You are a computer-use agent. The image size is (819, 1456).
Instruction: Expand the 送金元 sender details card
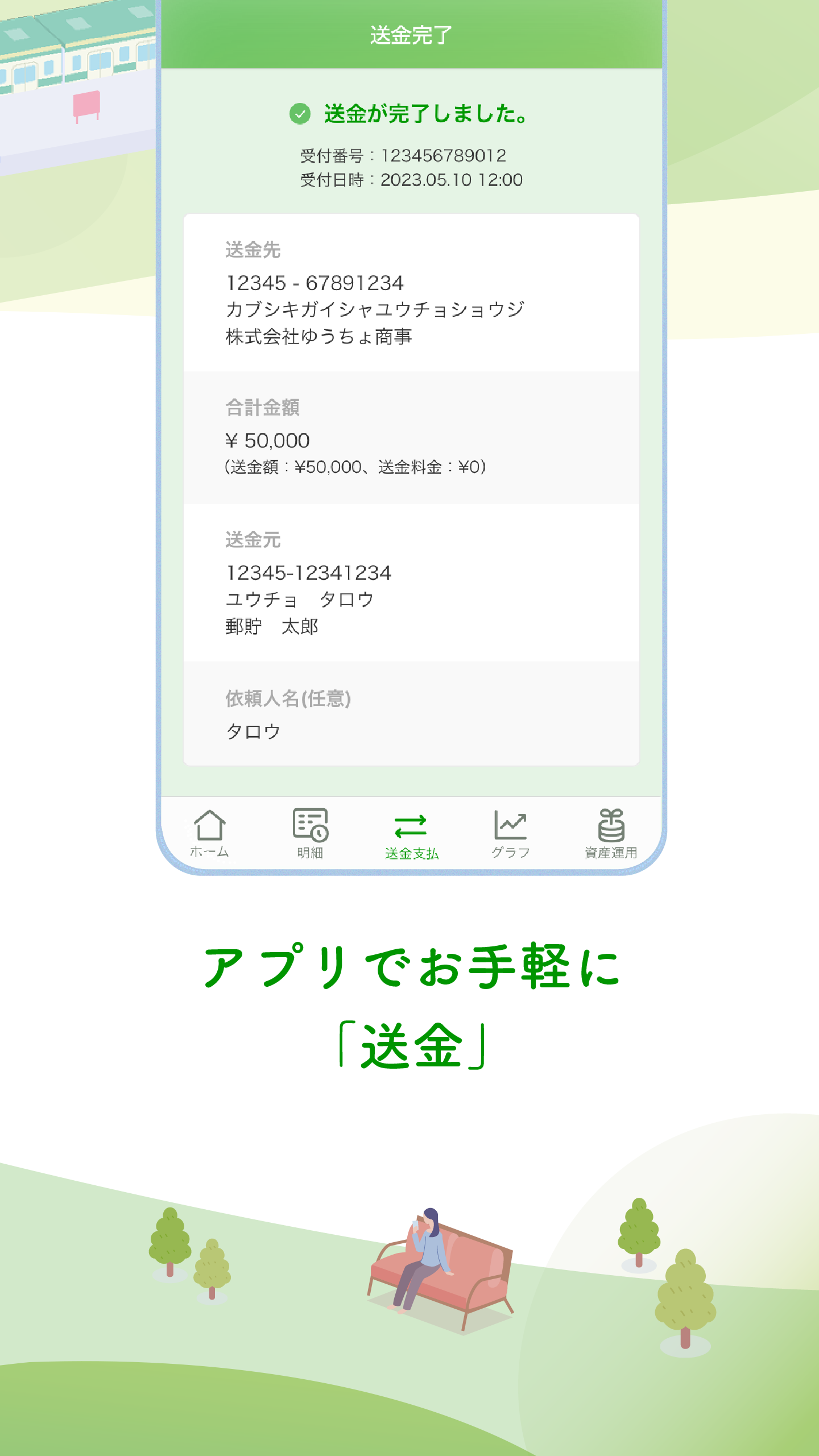point(411,586)
